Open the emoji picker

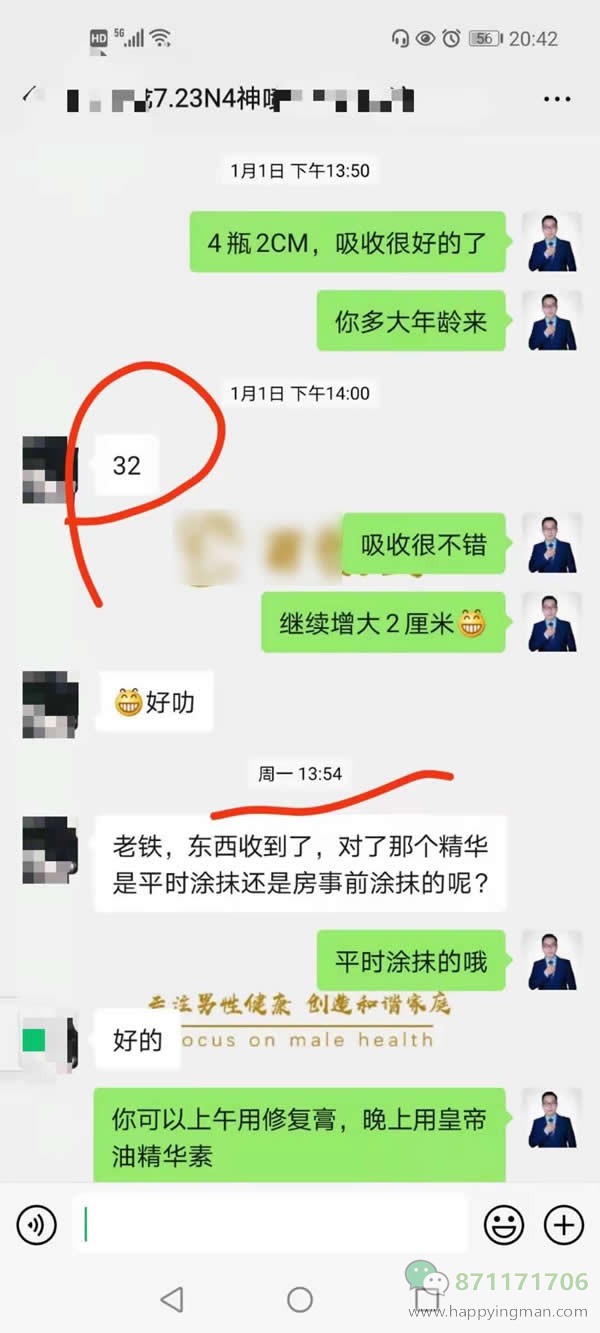pyautogui.click(x=504, y=1224)
